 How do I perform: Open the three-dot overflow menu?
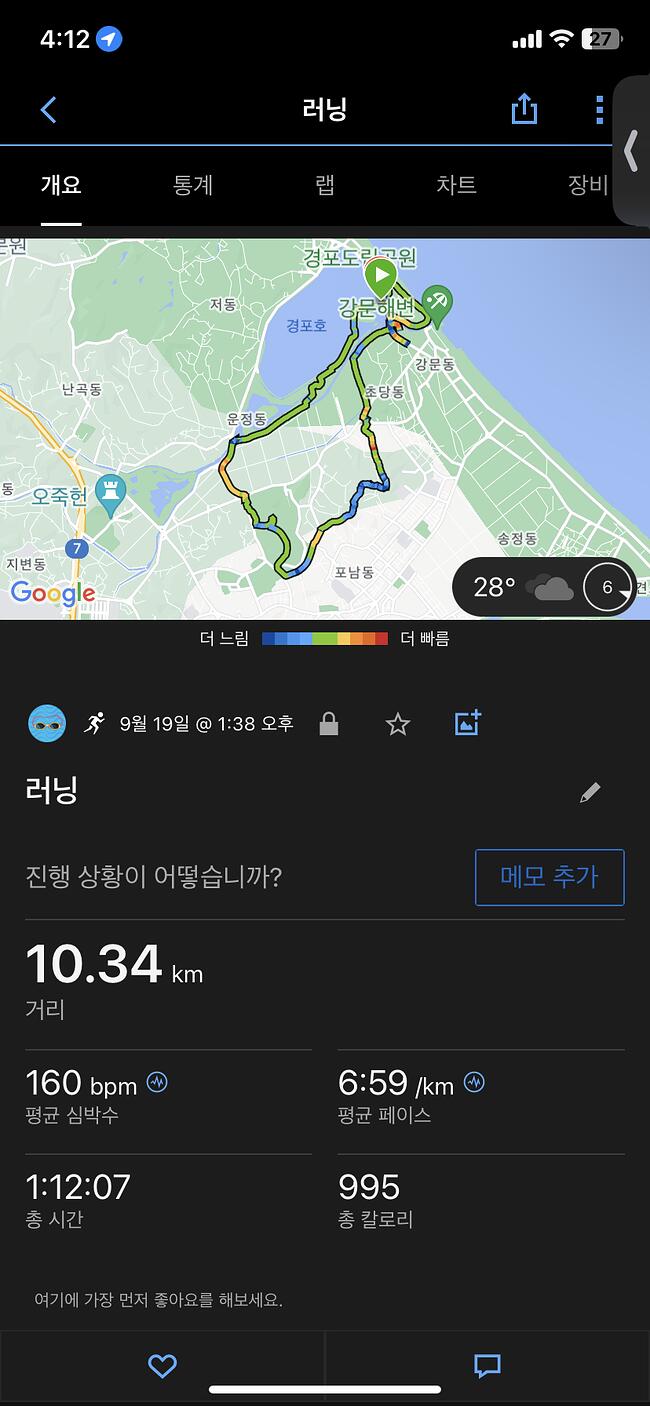pyautogui.click(x=599, y=109)
